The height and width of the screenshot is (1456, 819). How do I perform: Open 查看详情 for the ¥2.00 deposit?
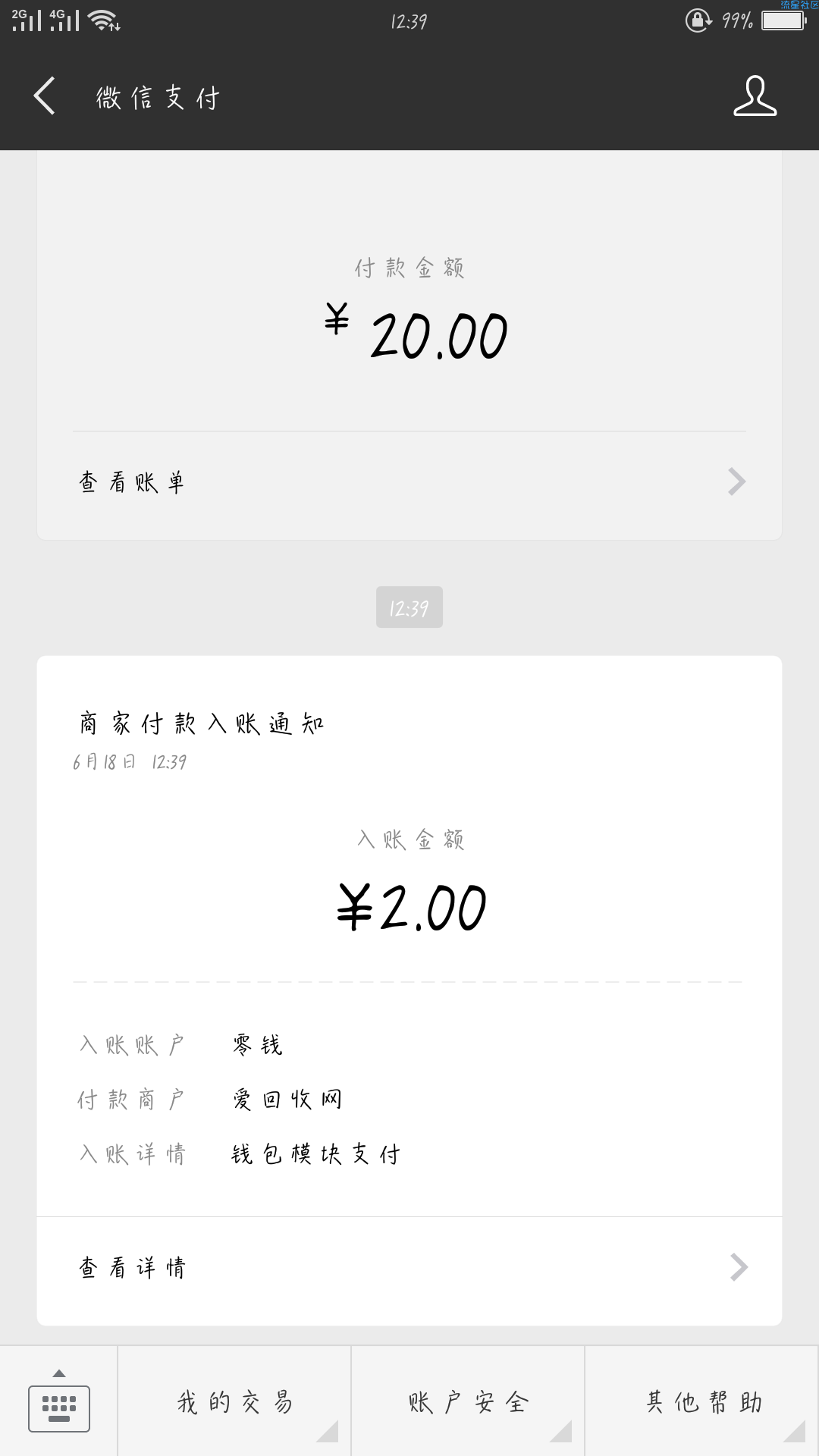pos(409,1267)
